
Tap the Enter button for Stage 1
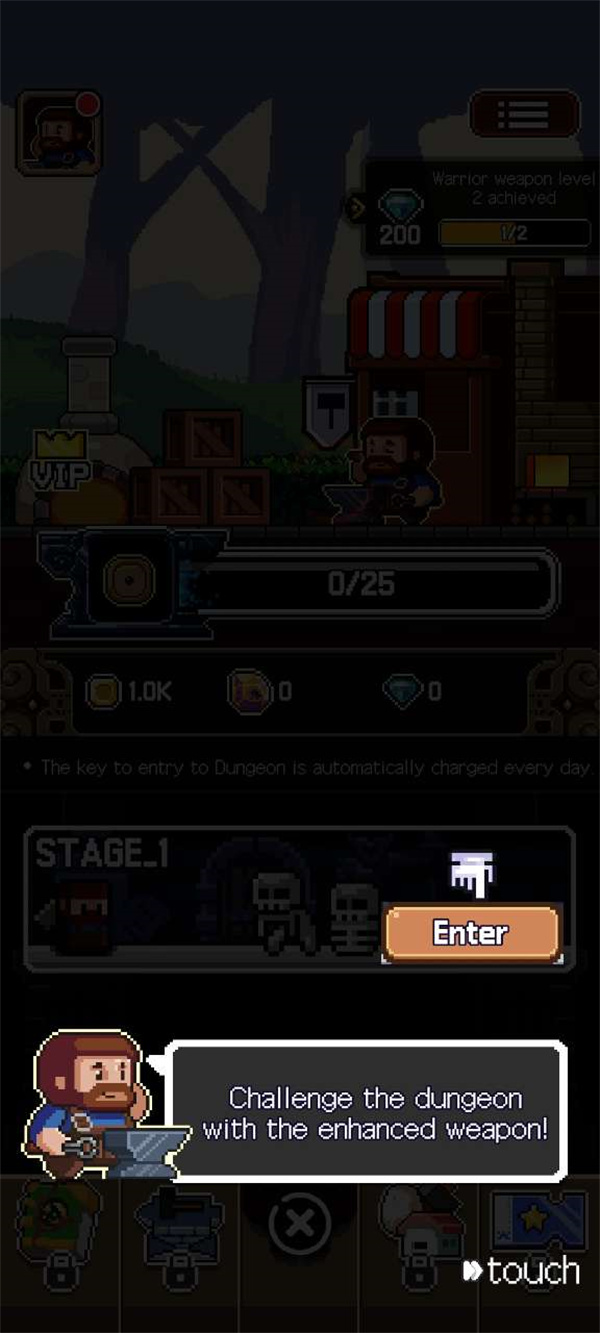(471, 934)
